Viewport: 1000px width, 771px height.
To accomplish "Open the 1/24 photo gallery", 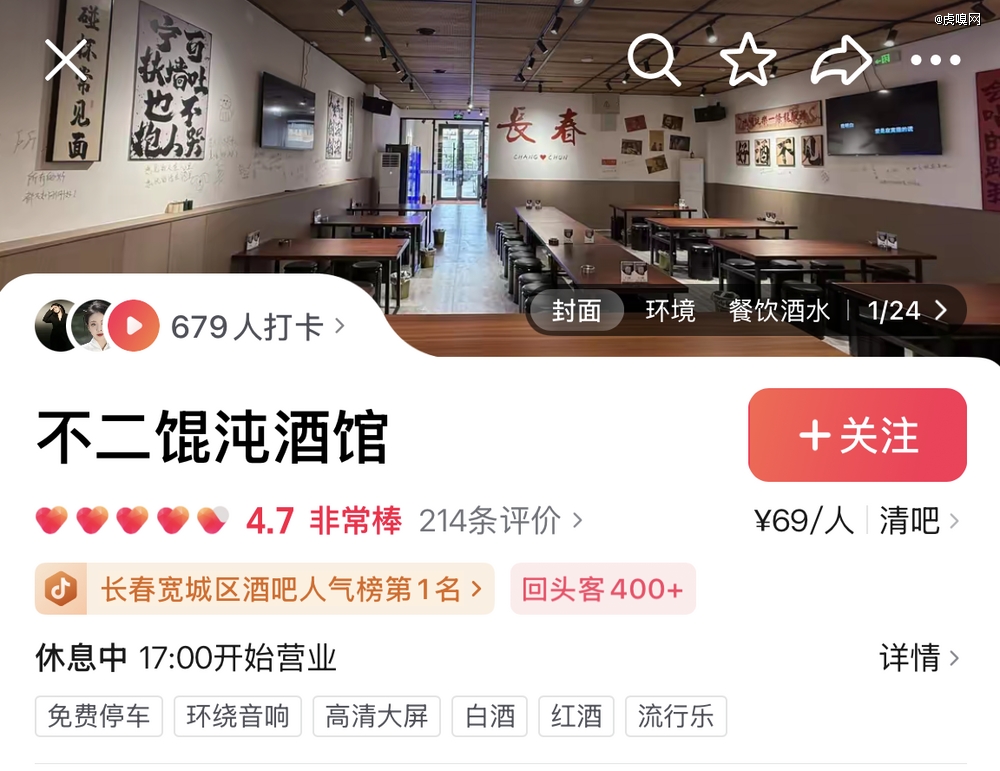I will point(907,311).
